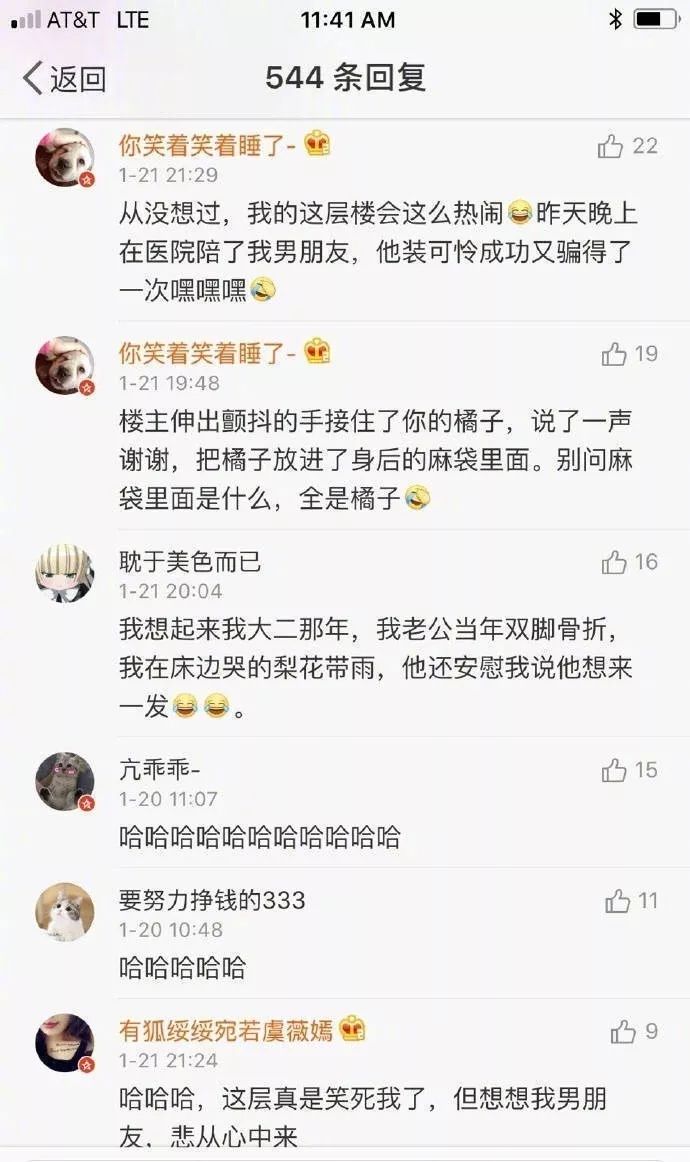Like the 1-21 21:29 comment with 22 likes

pos(611,147)
